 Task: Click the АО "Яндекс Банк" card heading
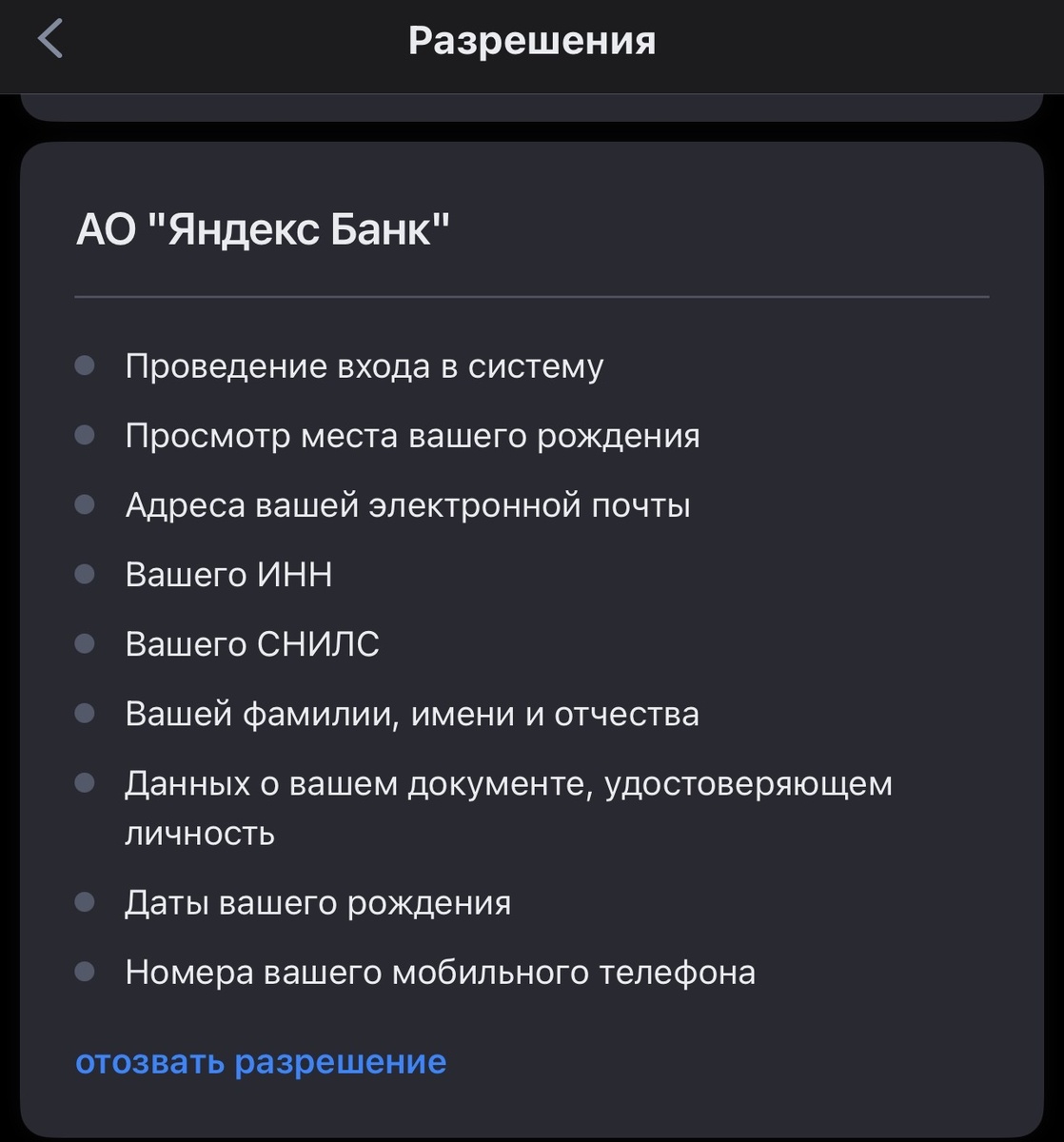263,226
